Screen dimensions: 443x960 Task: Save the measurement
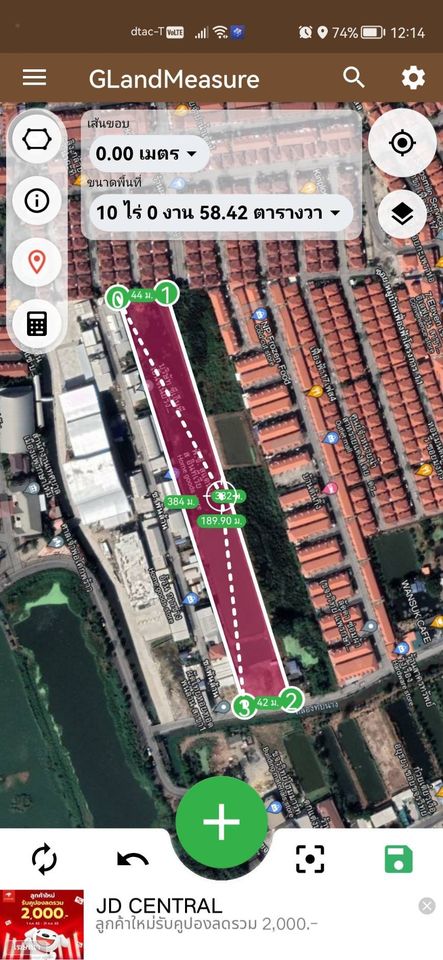pos(398,859)
